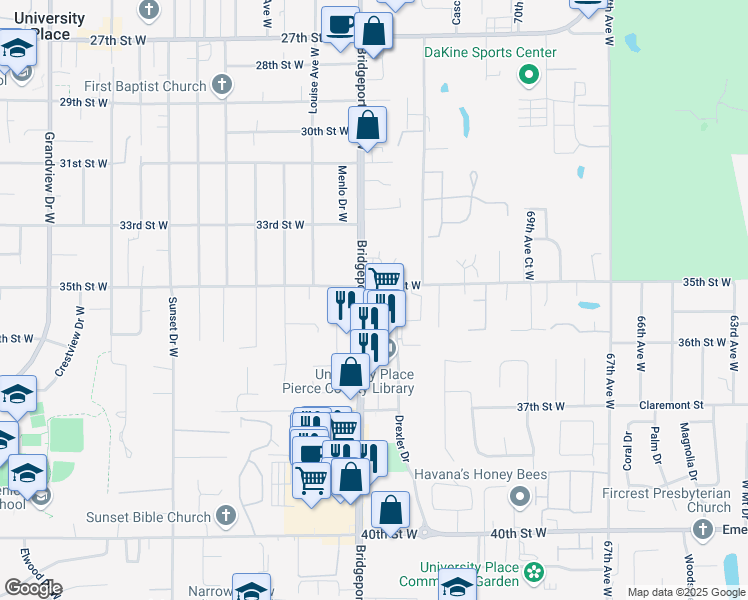Open Havana's Honey Bees pin
This screenshot has width=748, height=600.
(x=519, y=496)
